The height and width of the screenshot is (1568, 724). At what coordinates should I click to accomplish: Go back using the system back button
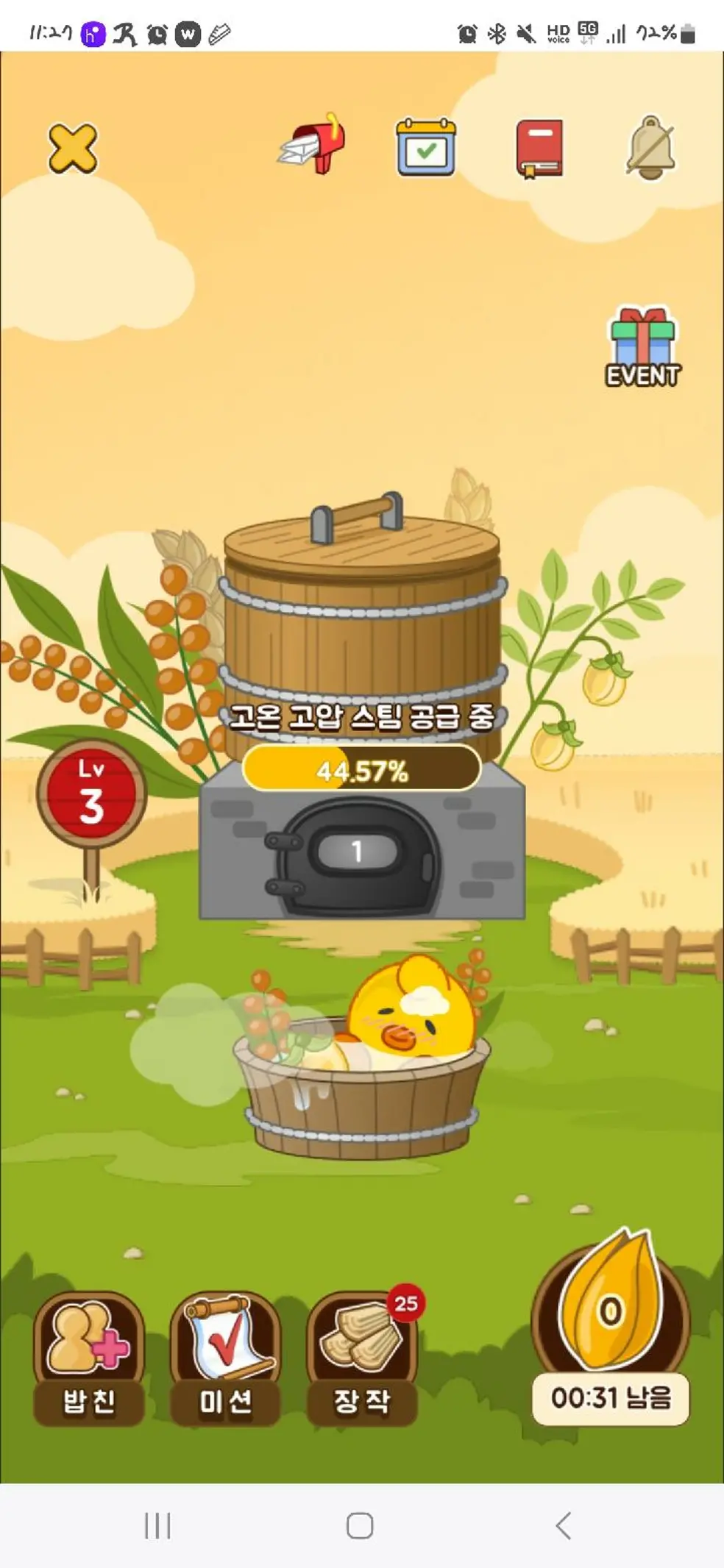(564, 1525)
